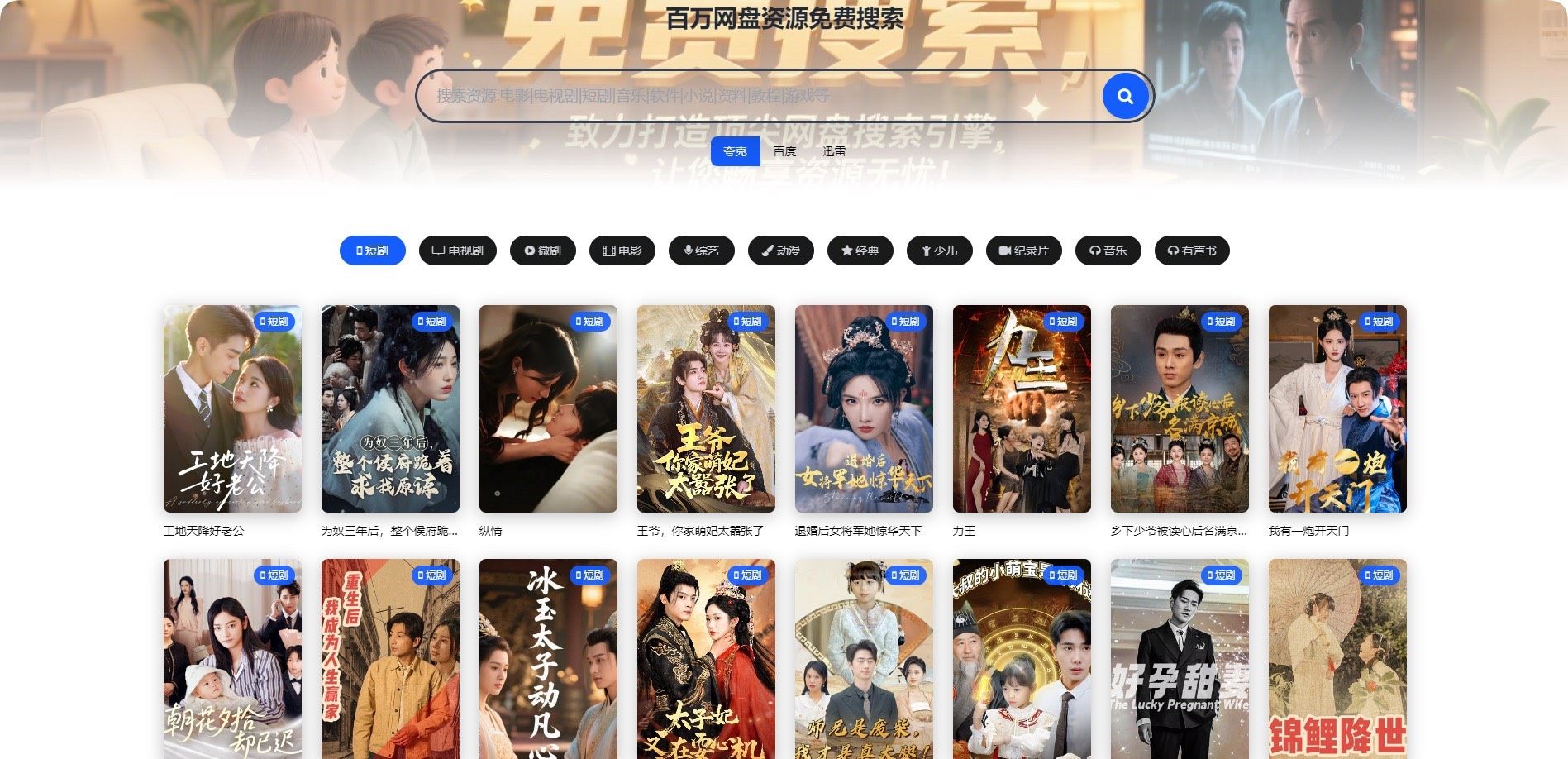Screen dimensions: 1568x759
Task: Choose the 综艺 category chip
Action: (x=701, y=251)
